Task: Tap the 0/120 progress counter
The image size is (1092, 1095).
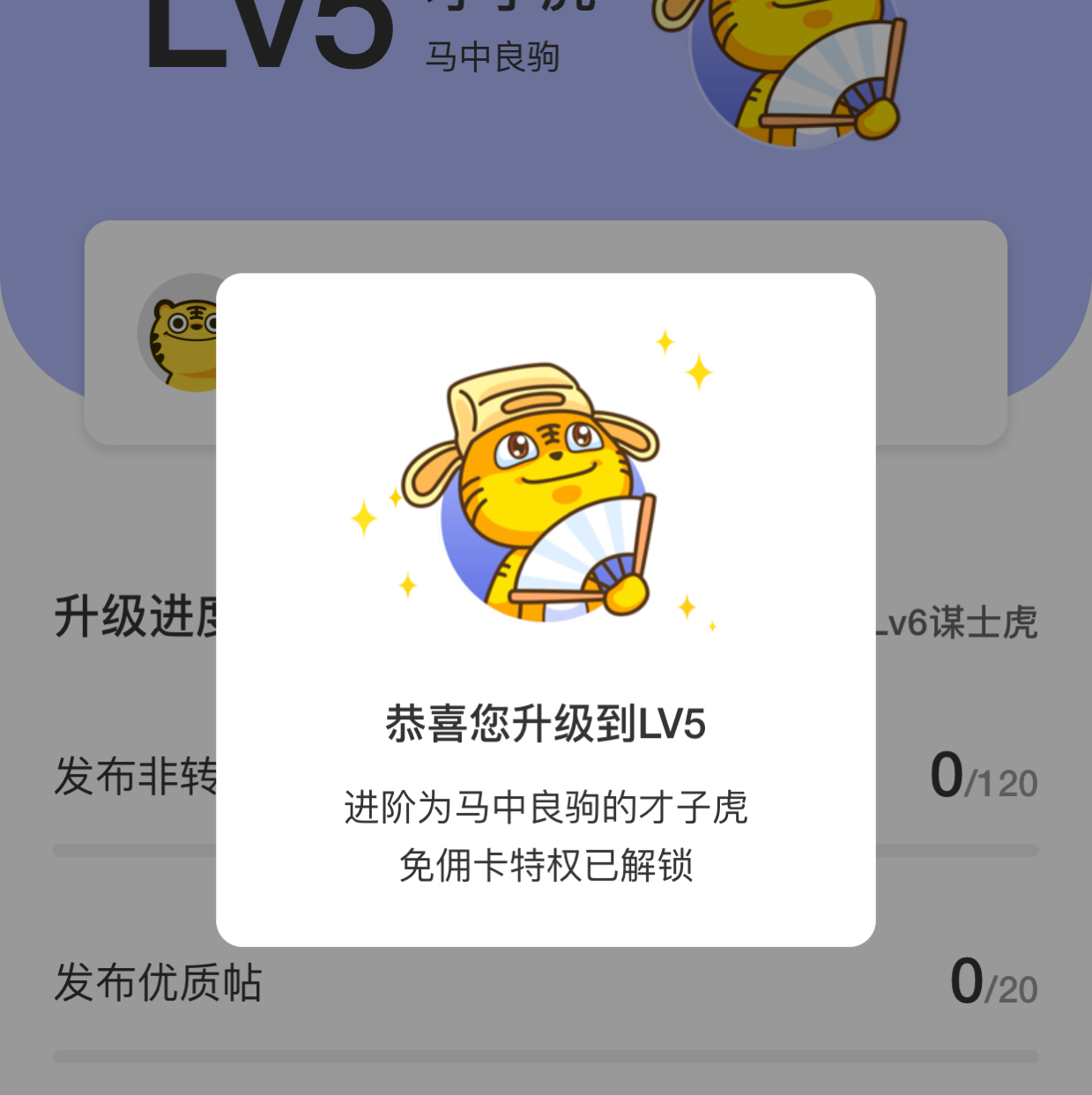Action: click(x=983, y=776)
